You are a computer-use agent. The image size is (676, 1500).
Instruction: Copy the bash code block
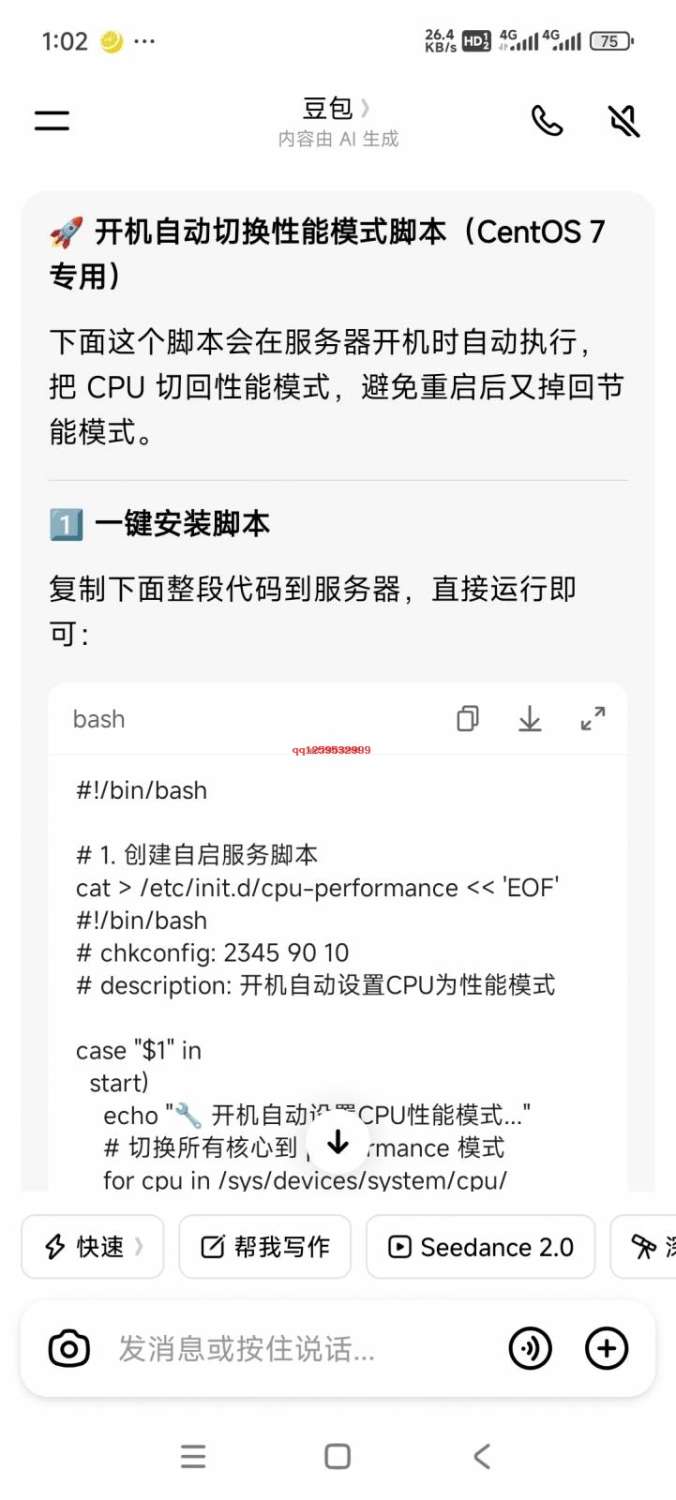coord(467,718)
